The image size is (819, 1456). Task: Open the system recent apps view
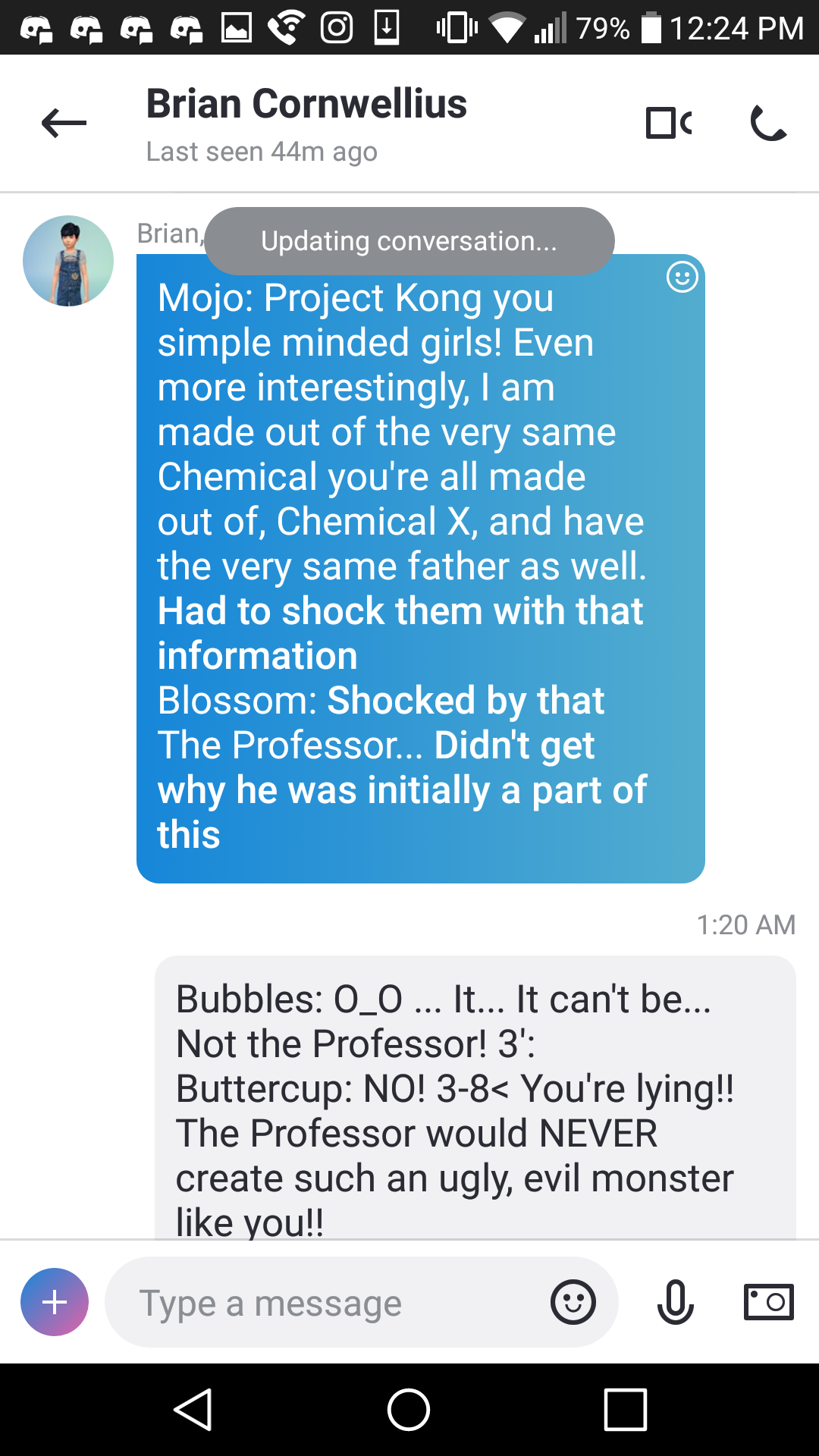(625, 1410)
